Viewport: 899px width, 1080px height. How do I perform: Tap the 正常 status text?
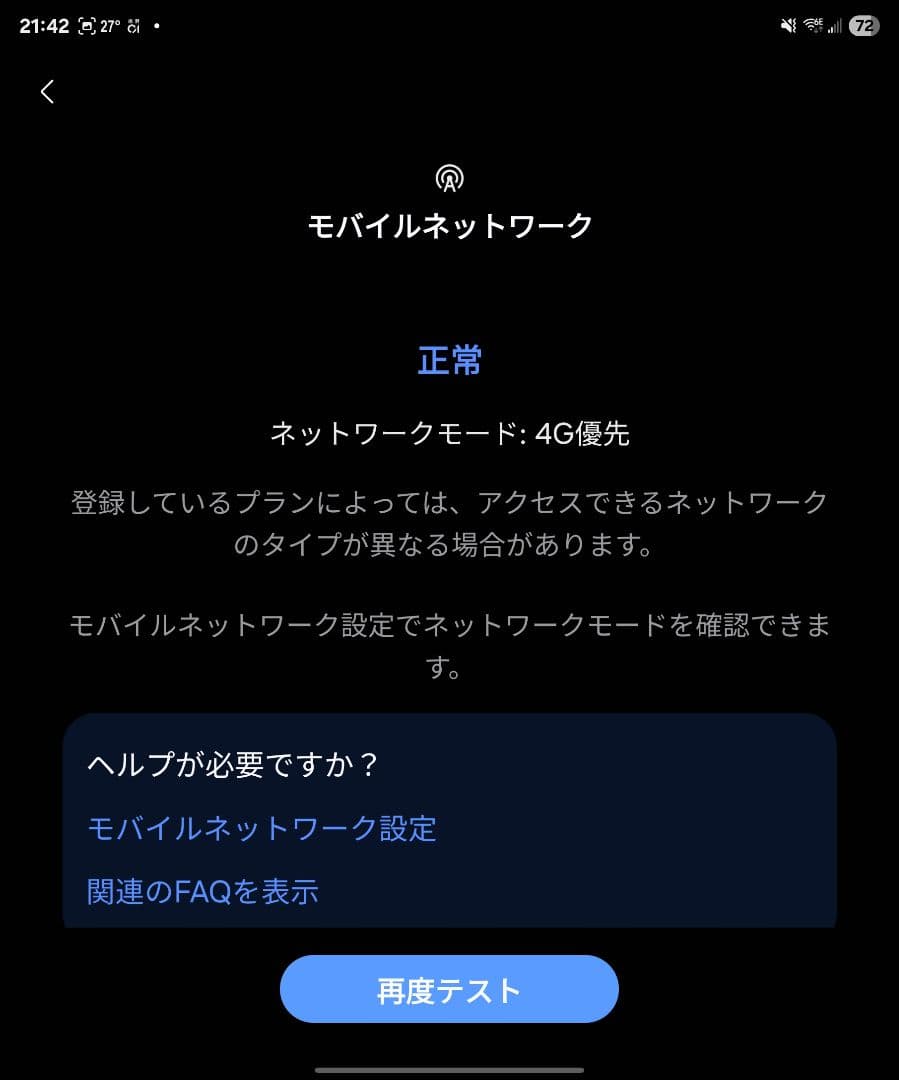[x=449, y=361]
